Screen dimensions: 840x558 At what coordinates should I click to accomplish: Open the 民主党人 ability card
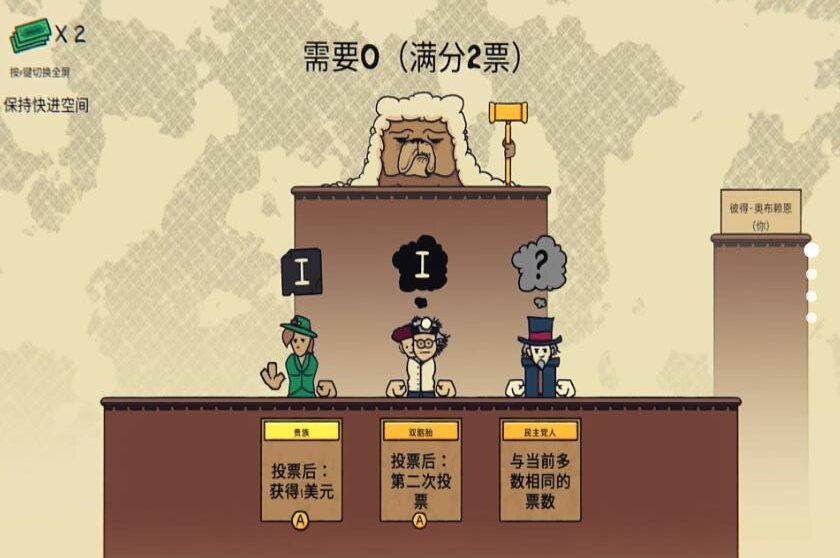[x=539, y=470]
